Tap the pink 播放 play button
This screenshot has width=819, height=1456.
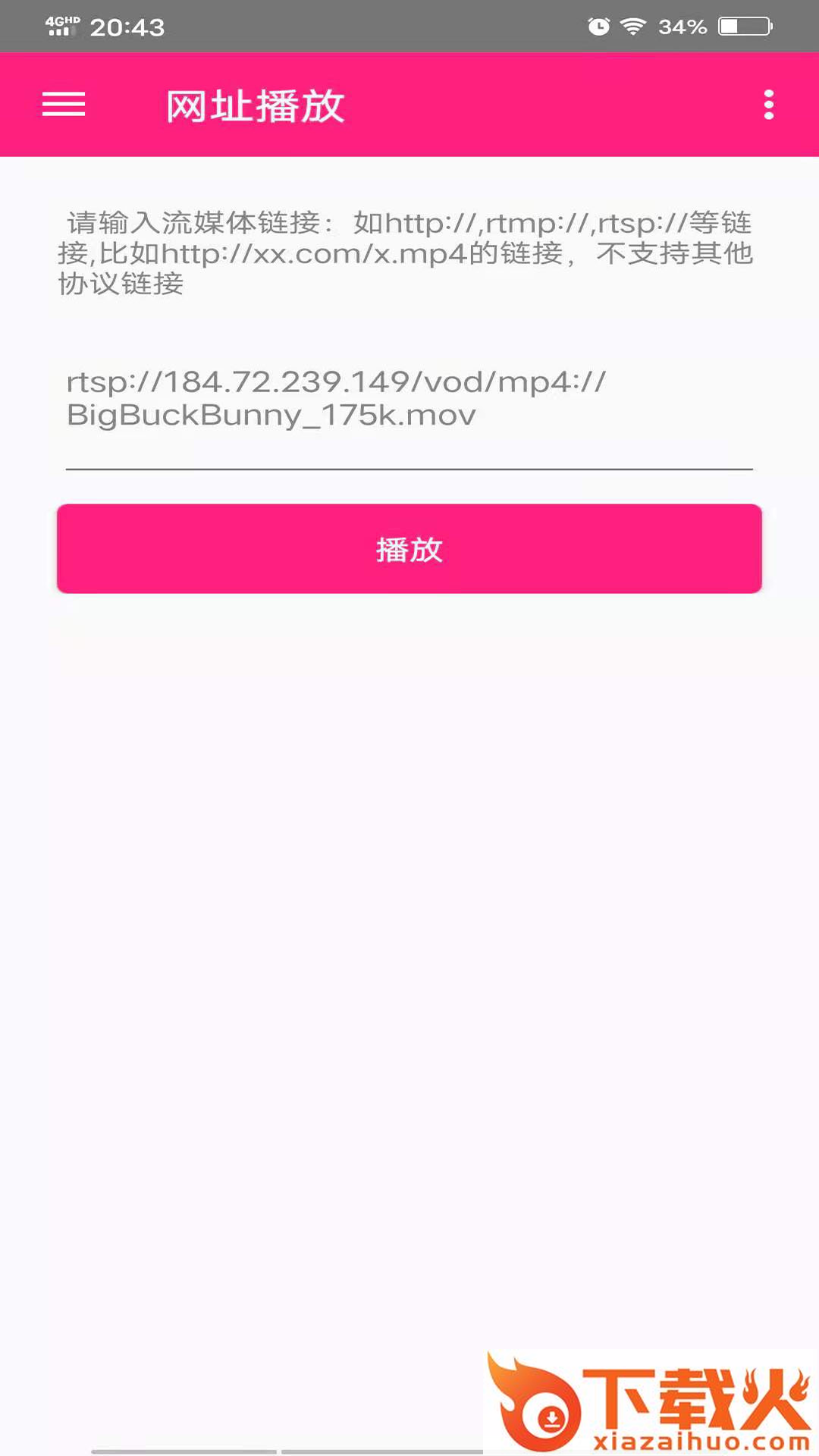click(409, 548)
